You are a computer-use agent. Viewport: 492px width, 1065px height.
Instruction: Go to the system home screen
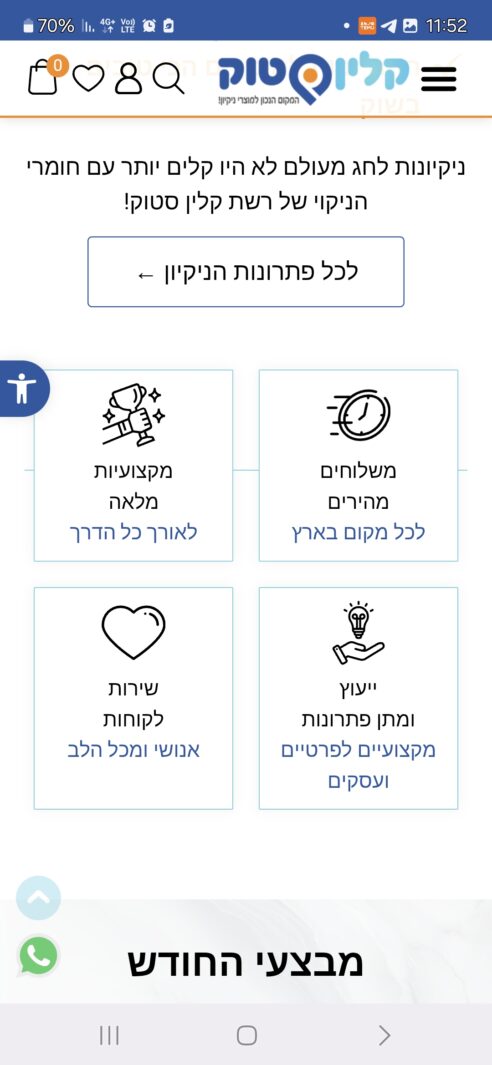click(x=247, y=1035)
